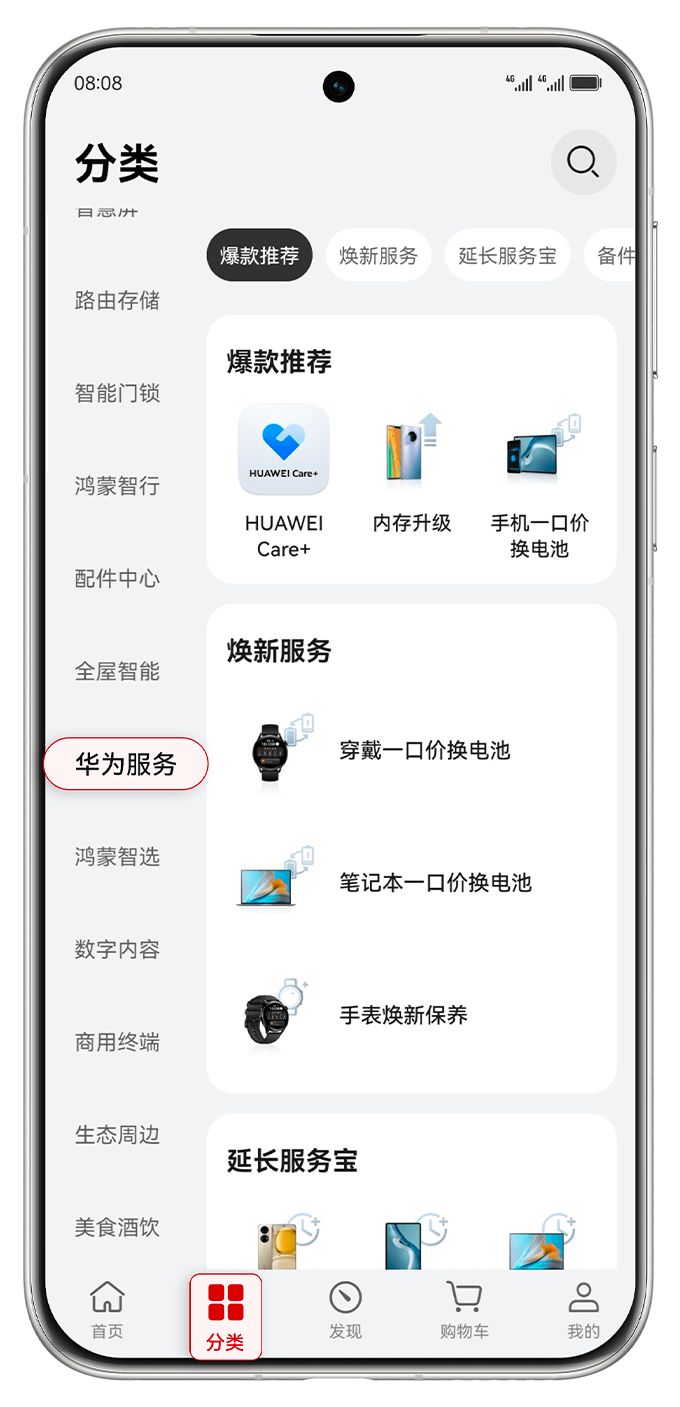Select the 焕新服务 chip

pyautogui.click(x=378, y=255)
